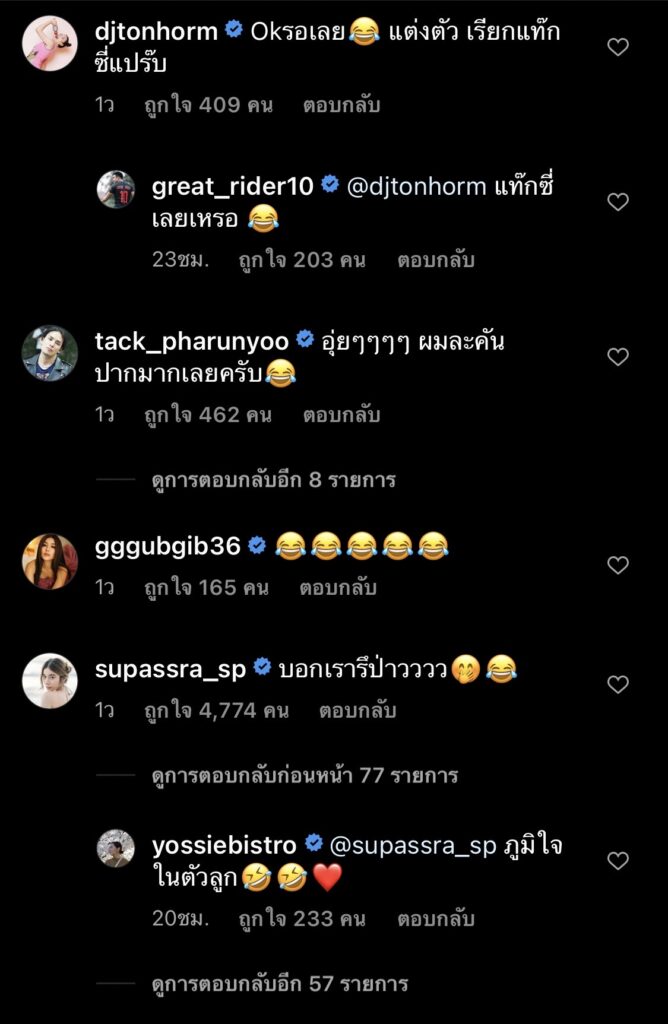View gggubgib36's profile avatar
This screenshot has height=1024, width=668.
click(49, 561)
